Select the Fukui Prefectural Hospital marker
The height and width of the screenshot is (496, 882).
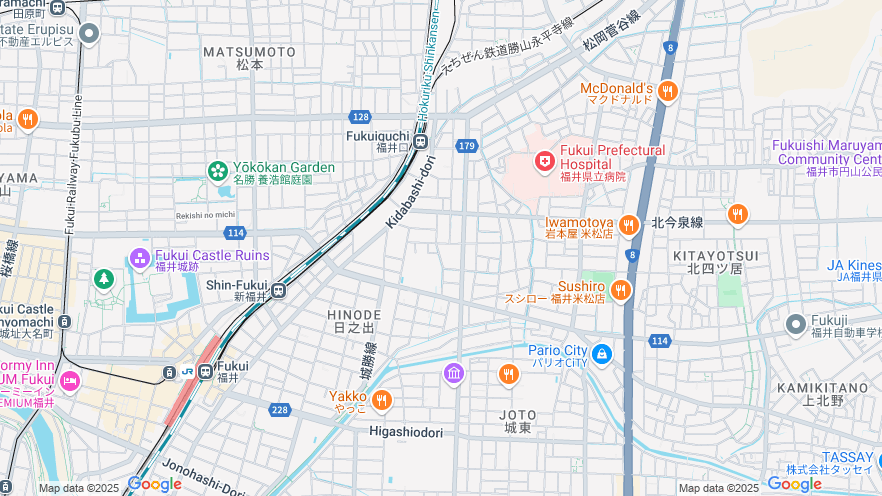pyautogui.click(x=545, y=160)
